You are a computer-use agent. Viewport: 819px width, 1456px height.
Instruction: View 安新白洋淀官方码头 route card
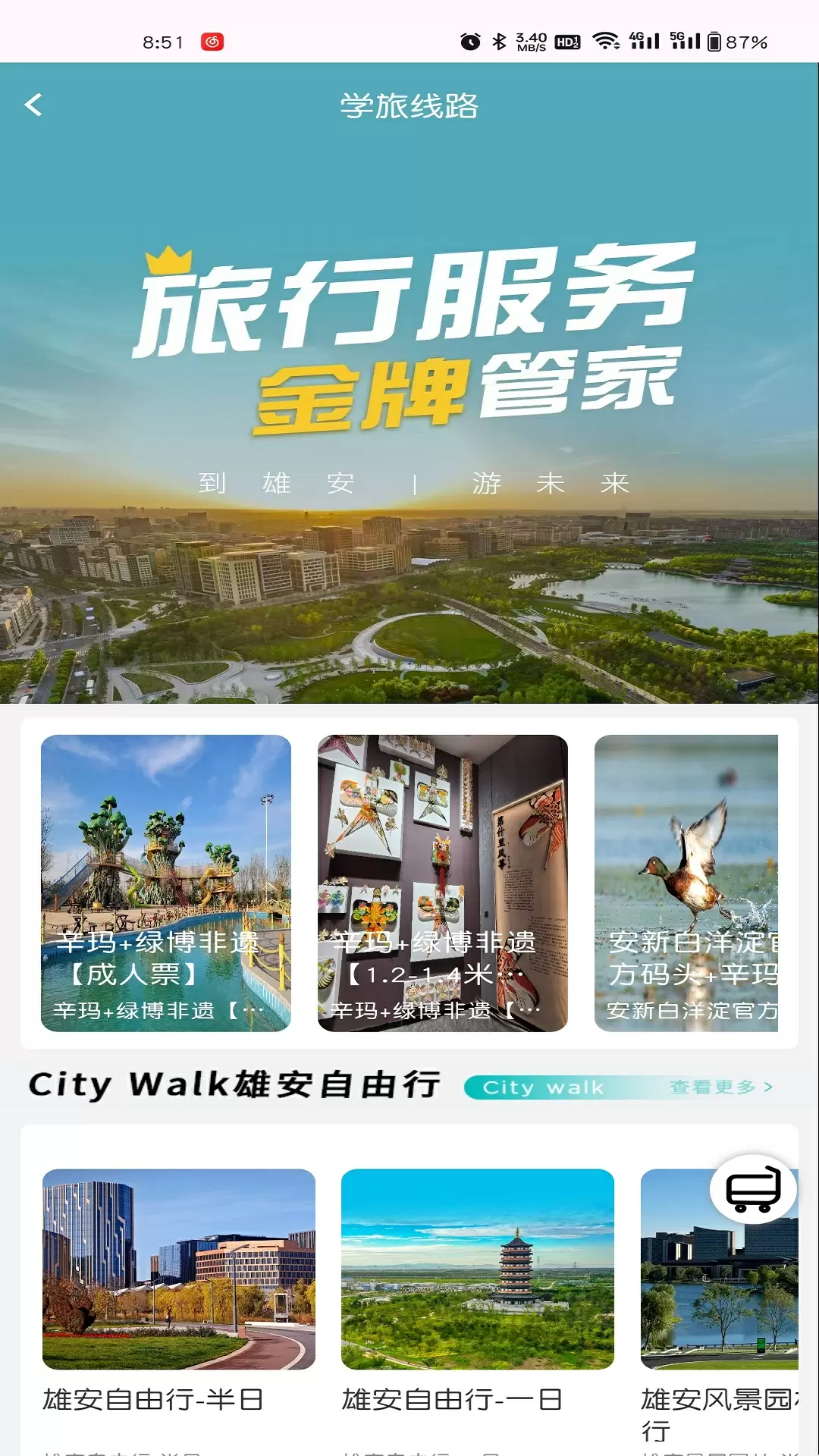[x=686, y=883]
